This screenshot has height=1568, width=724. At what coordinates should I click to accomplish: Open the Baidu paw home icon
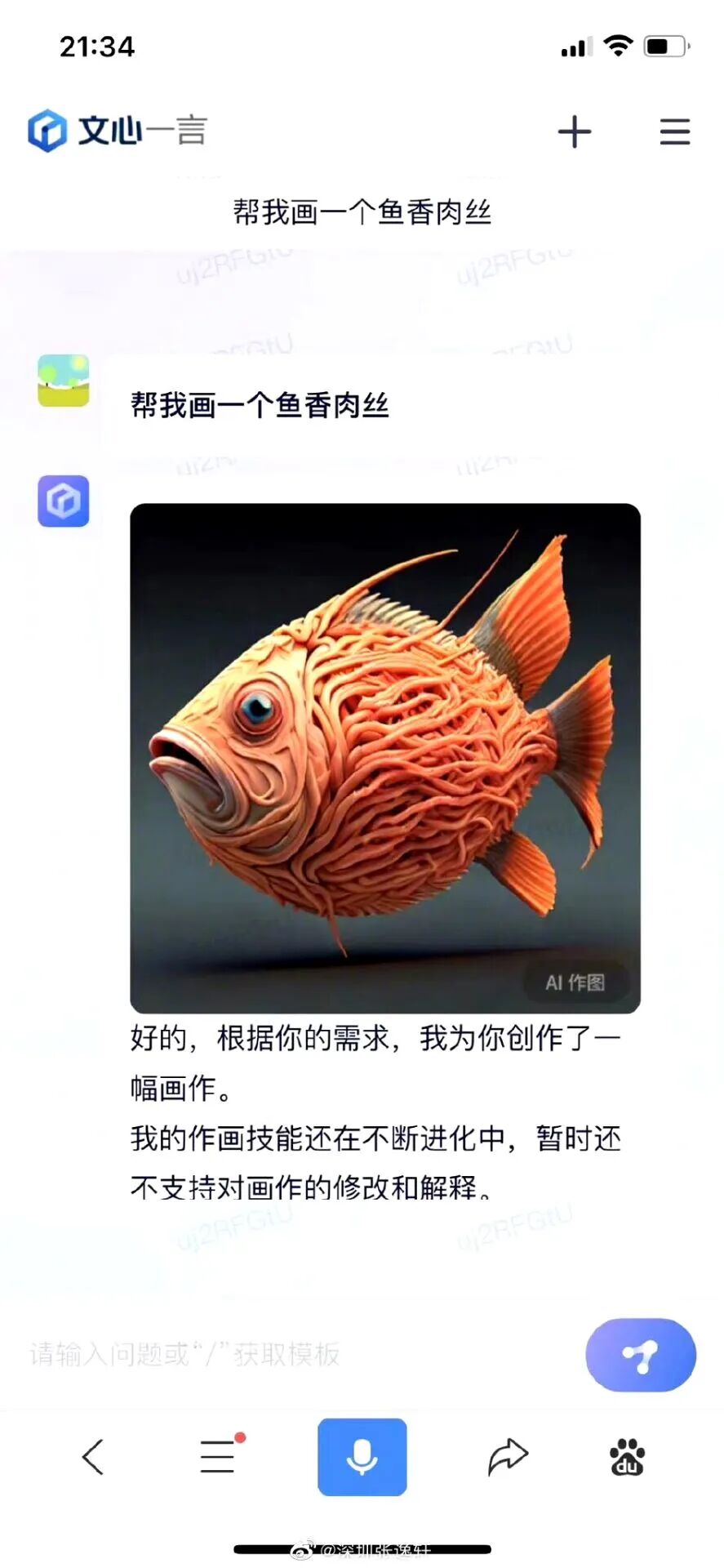click(627, 1457)
